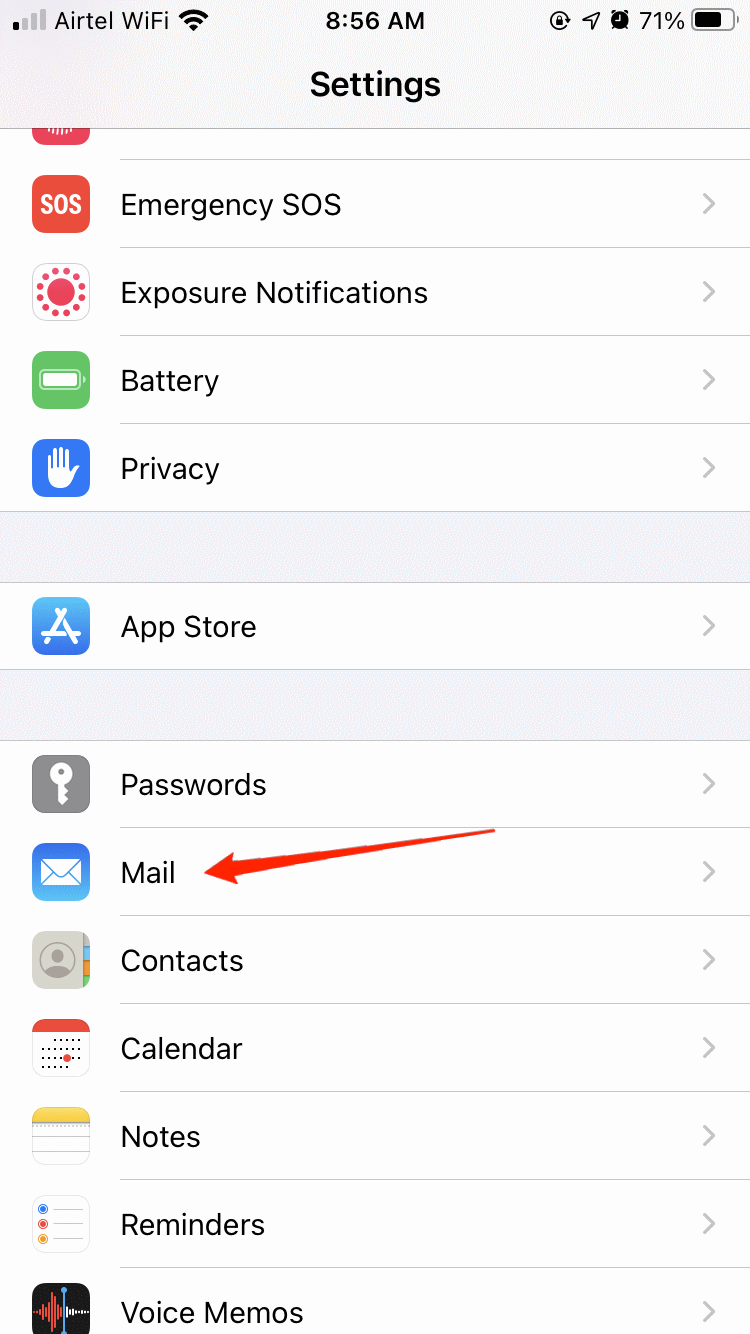Tap the Voice Memos row
This screenshot has height=1334, width=750.
pyautogui.click(x=212, y=1311)
